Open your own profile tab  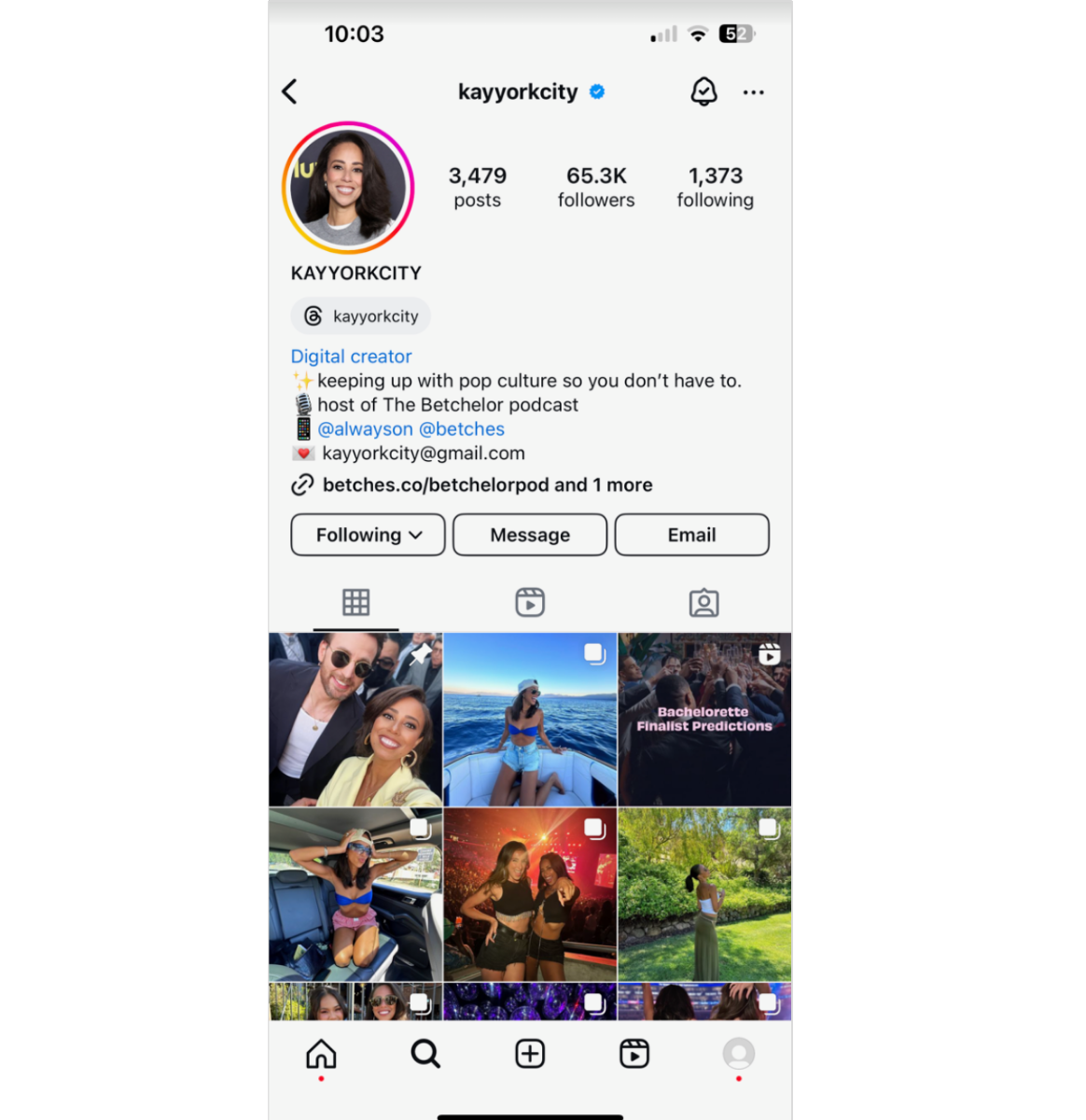(738, 1054)
